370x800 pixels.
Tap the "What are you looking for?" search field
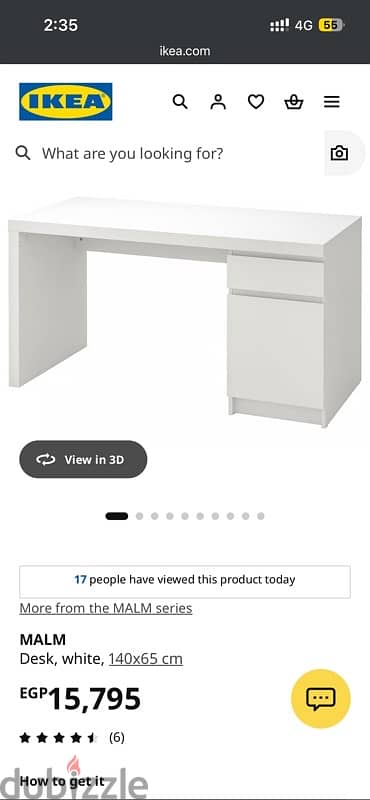click(168, 153)
